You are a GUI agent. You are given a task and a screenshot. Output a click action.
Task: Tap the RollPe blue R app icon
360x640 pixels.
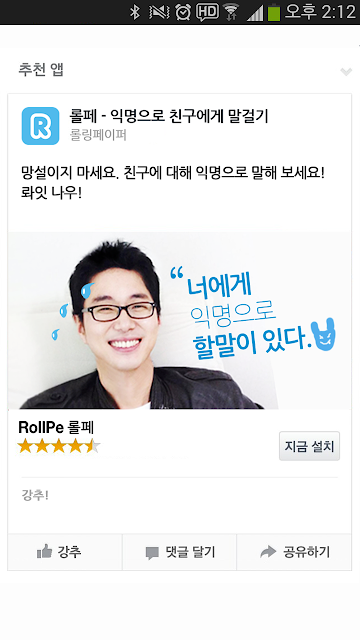coord(40,126)
